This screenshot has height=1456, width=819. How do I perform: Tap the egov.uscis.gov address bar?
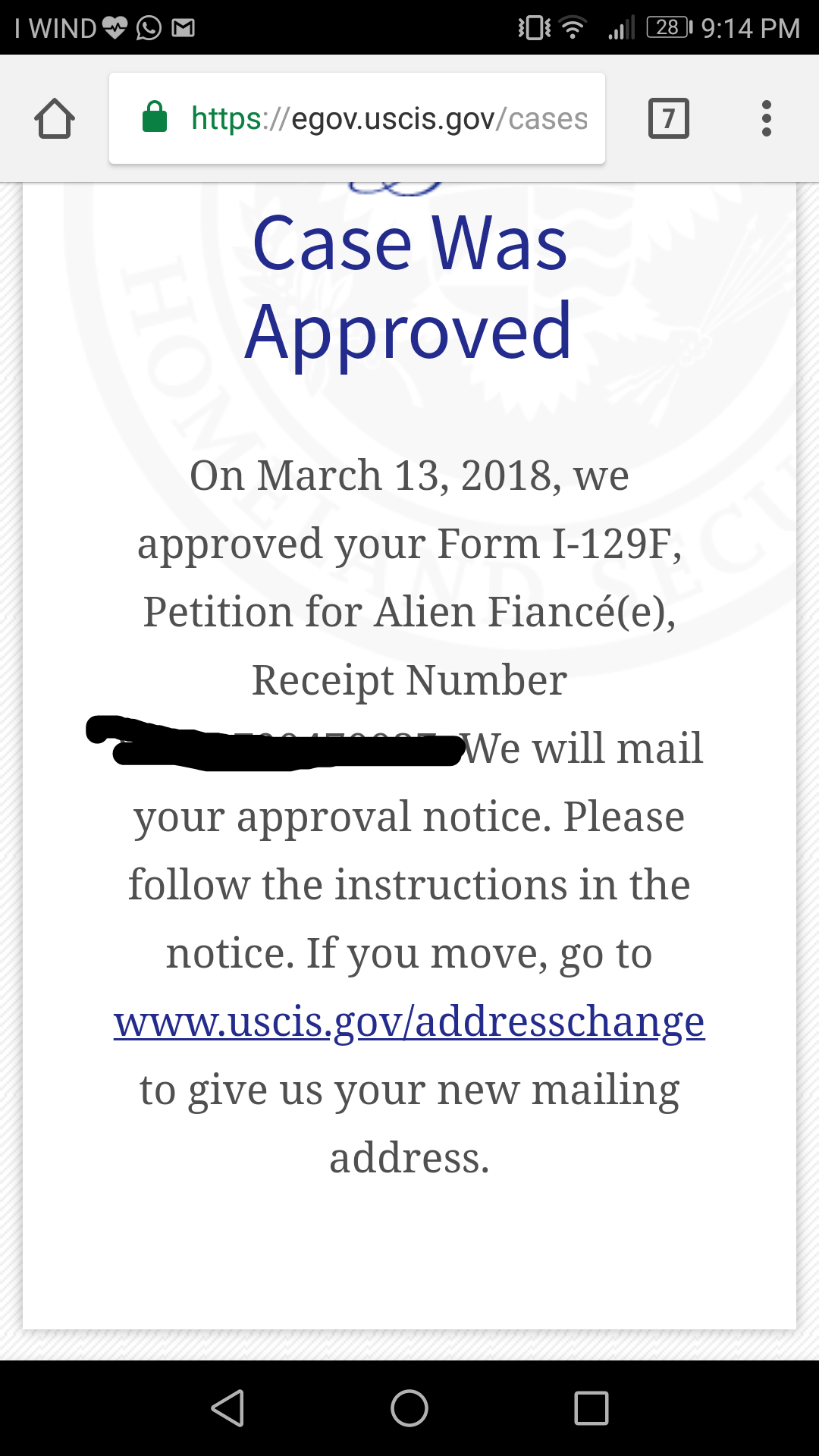(357, 118)
